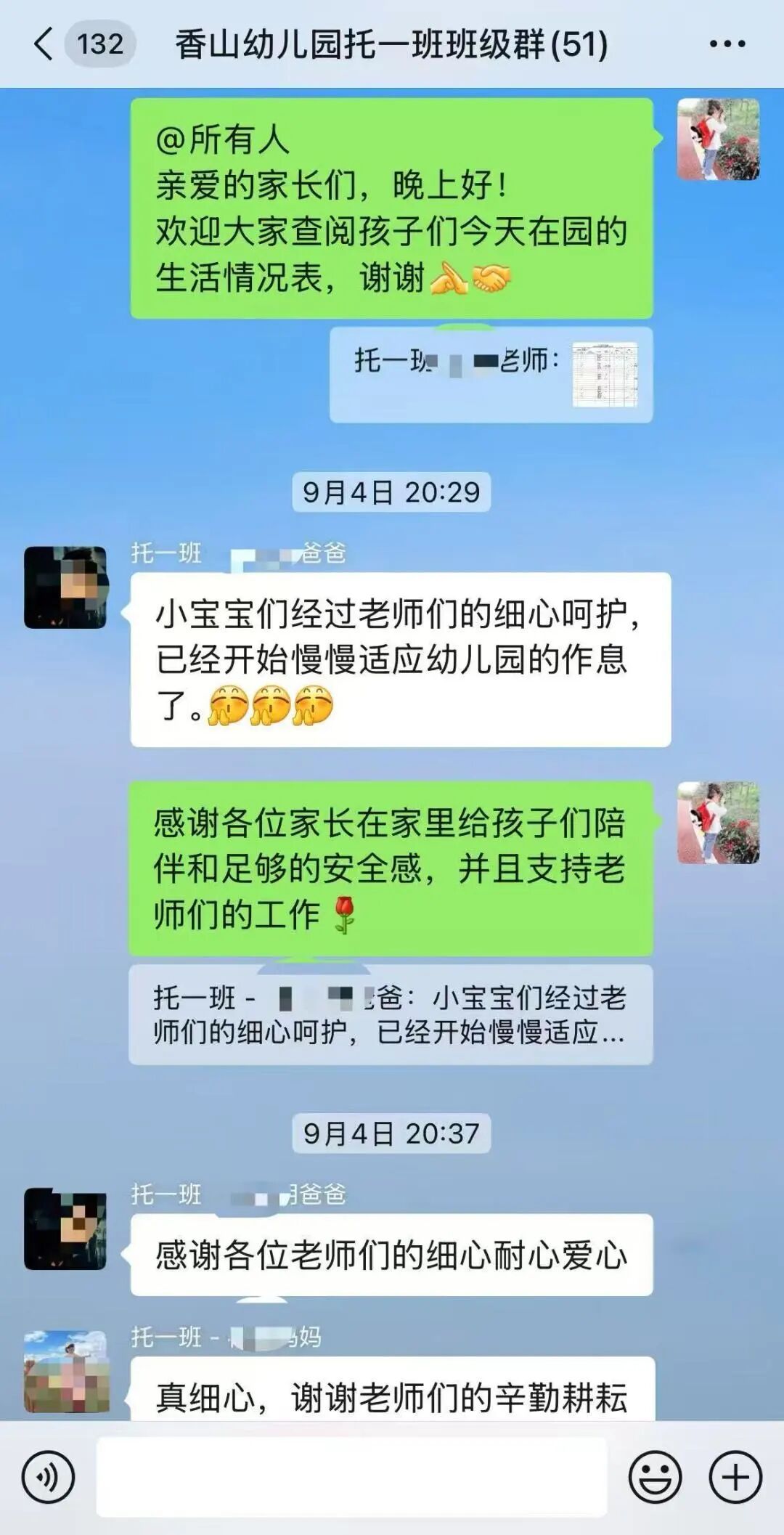Tap the message text field
The height and width of the screenshot is (1535, 784).
point(351,1477)
